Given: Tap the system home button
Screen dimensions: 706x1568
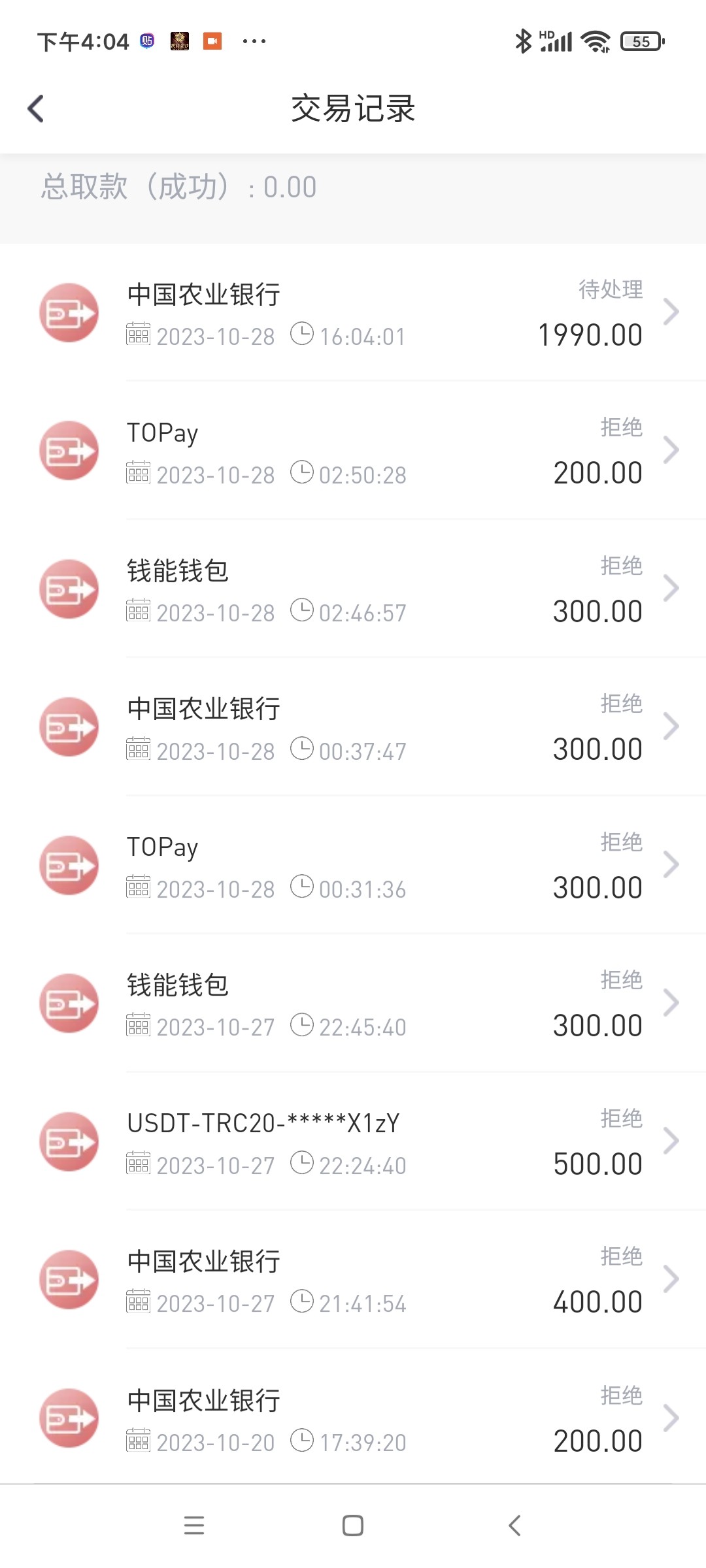Looking at the screenshot, I should pyautogui.click(x=353, y=1526).
